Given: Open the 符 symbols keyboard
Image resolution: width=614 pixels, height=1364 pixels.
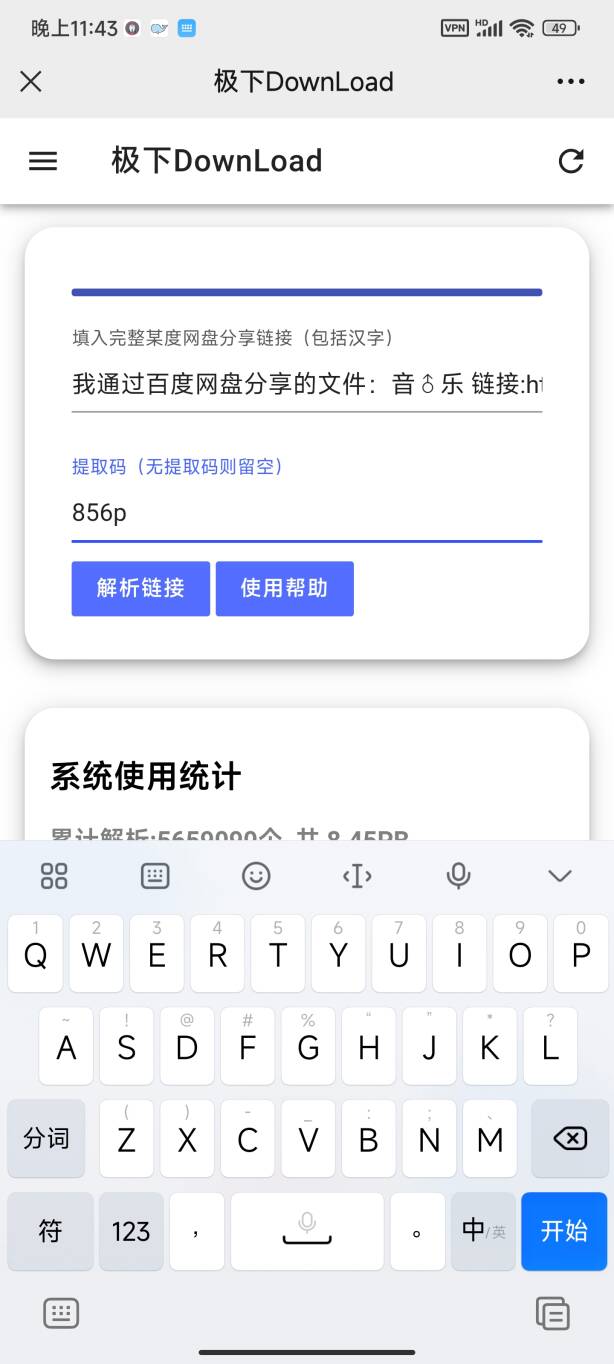Looking at the screenshot, I should [x=50, y=1231].
